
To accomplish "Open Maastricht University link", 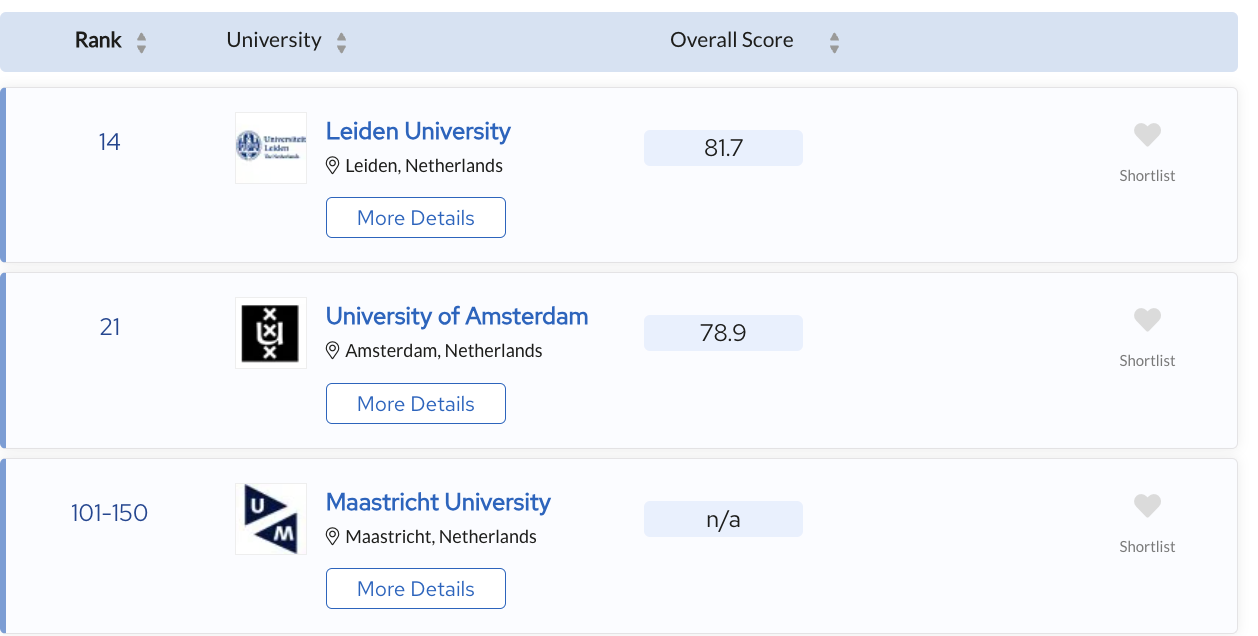I will tap(438, 502).
